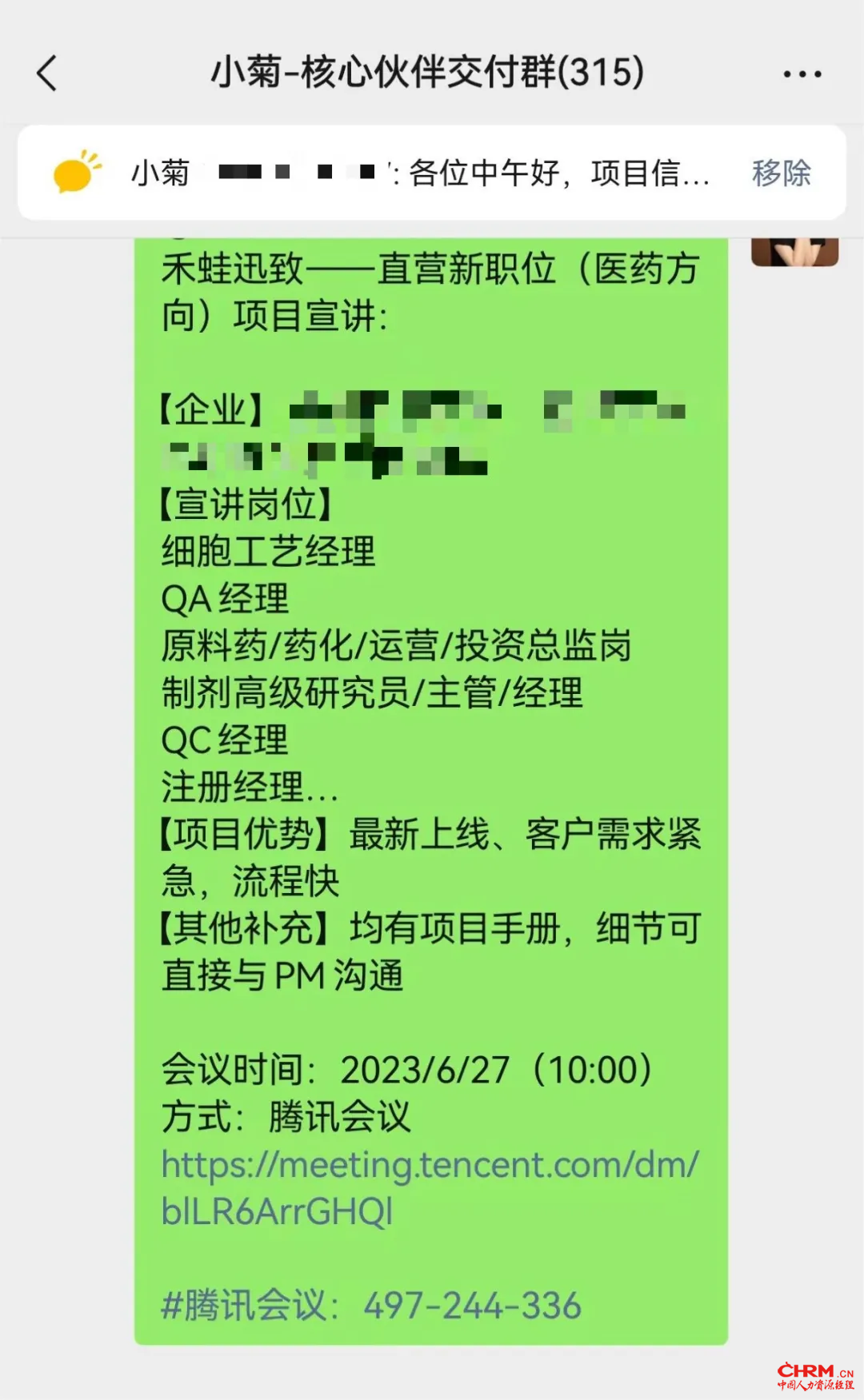Open the meeting.tencent.com meeting link
The width and height of the screenshot is (864, 1400).
pyautogui.click(x=430, y=1188)
